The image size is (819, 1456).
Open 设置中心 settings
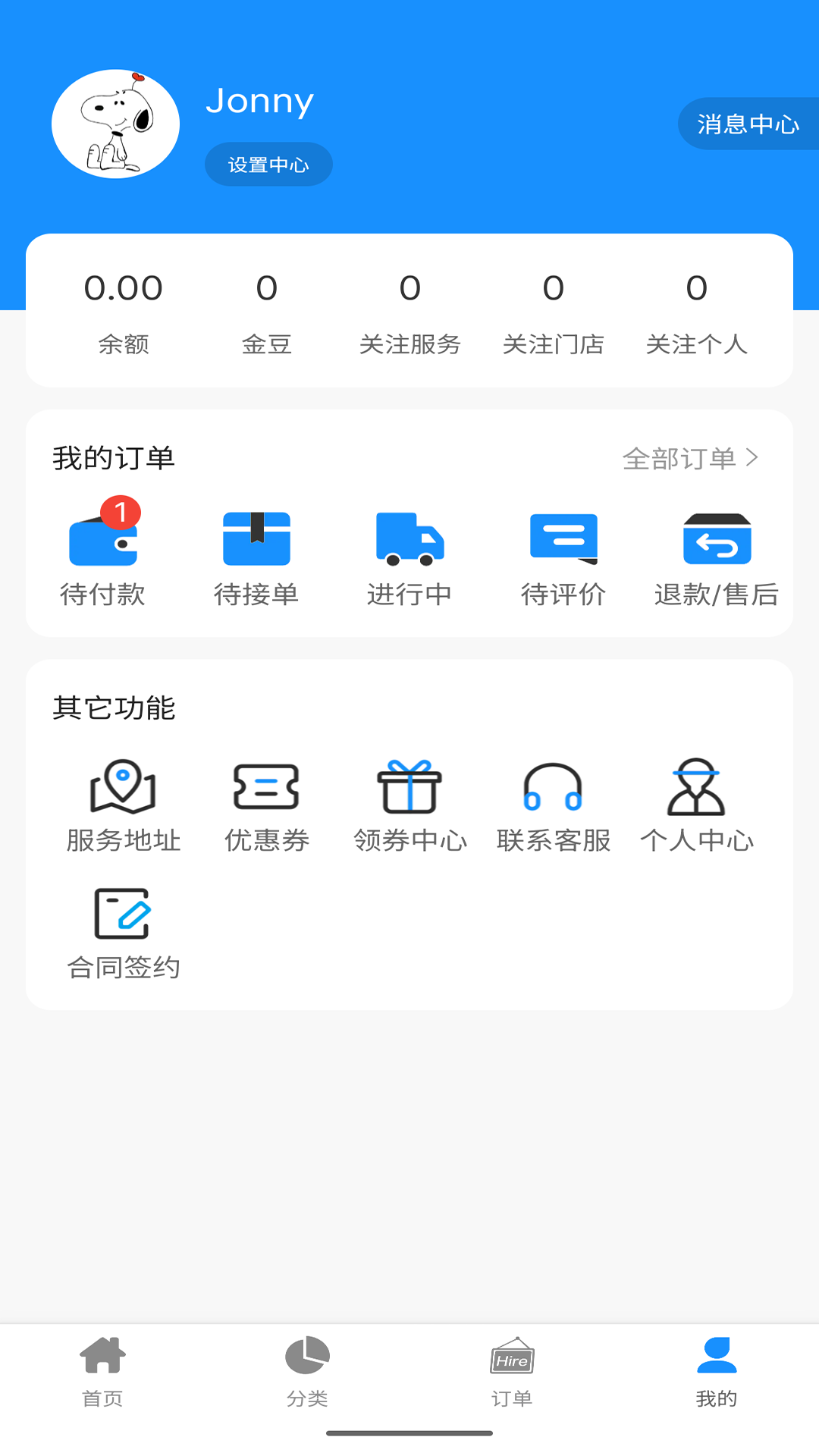268,165
